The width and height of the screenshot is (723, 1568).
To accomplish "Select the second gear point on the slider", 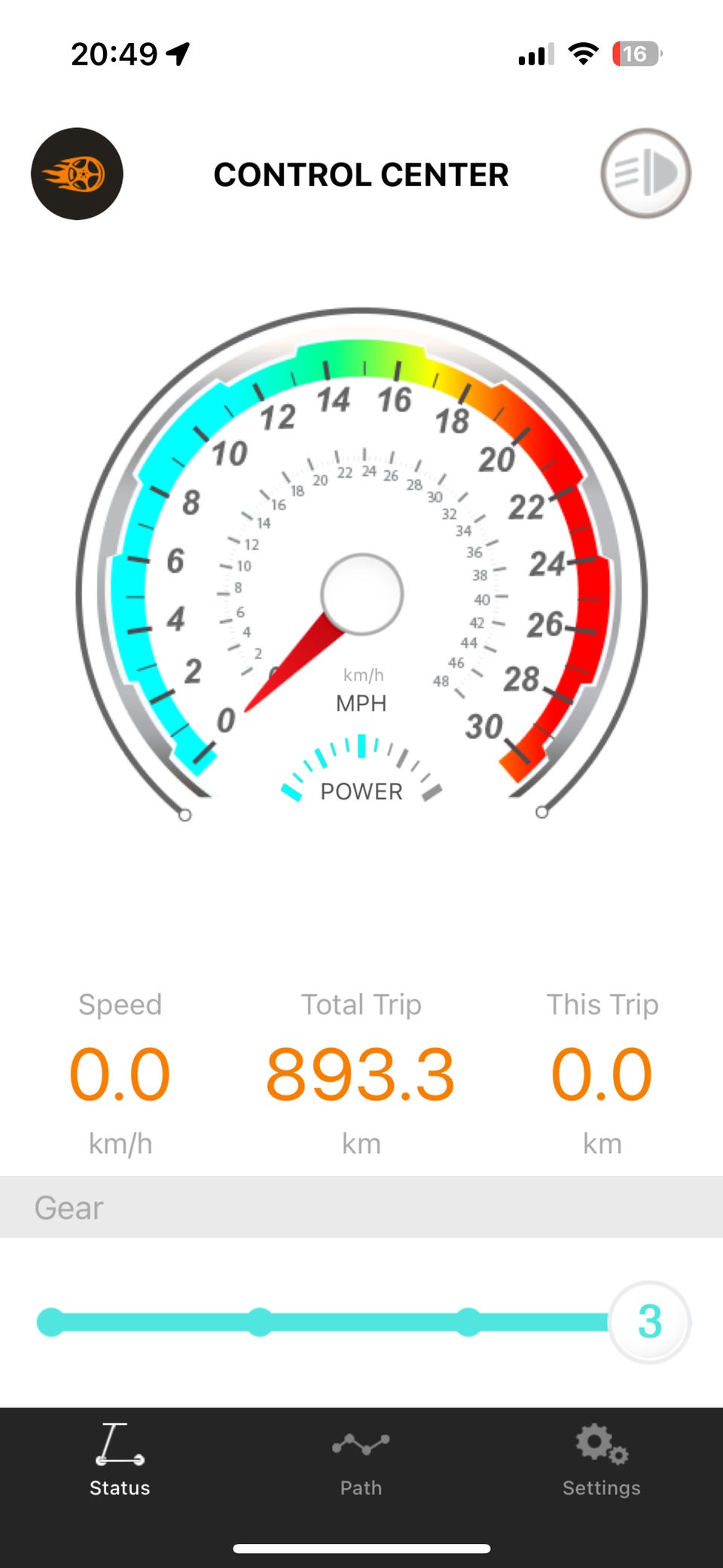I will [x=260, y=1322].
